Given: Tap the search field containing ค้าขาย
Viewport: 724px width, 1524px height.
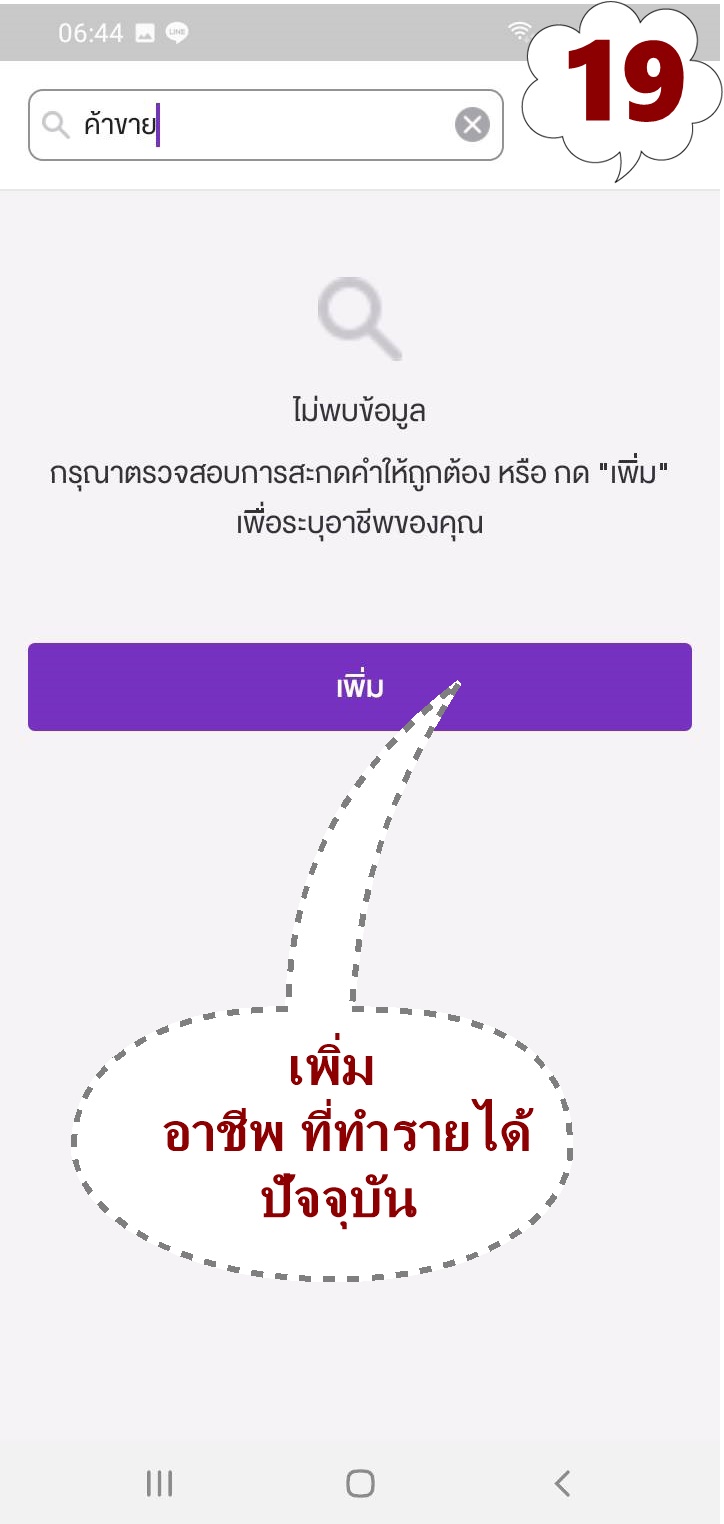Looking at the screenshot, I should point(260,126).
